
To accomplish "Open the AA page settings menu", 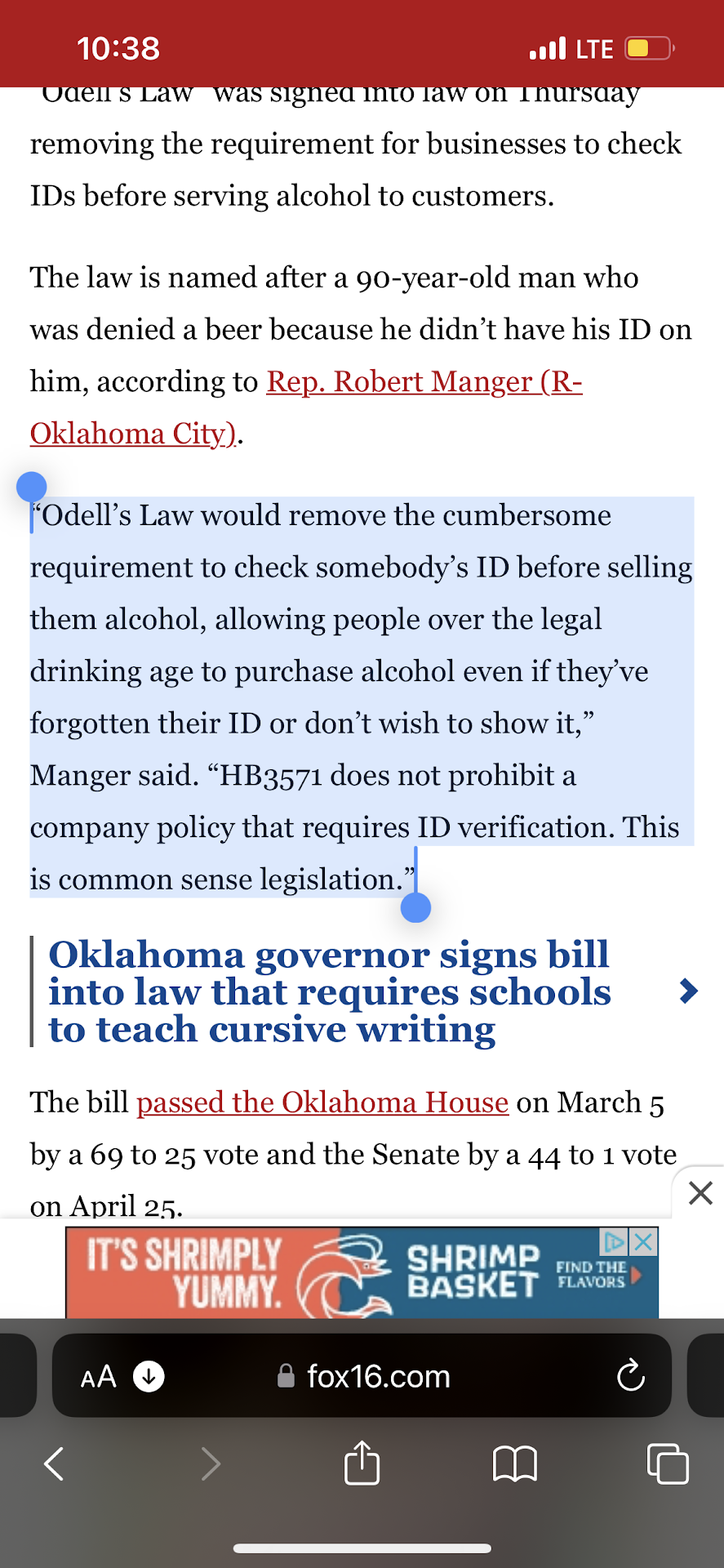I will (x=99, y=1377).
